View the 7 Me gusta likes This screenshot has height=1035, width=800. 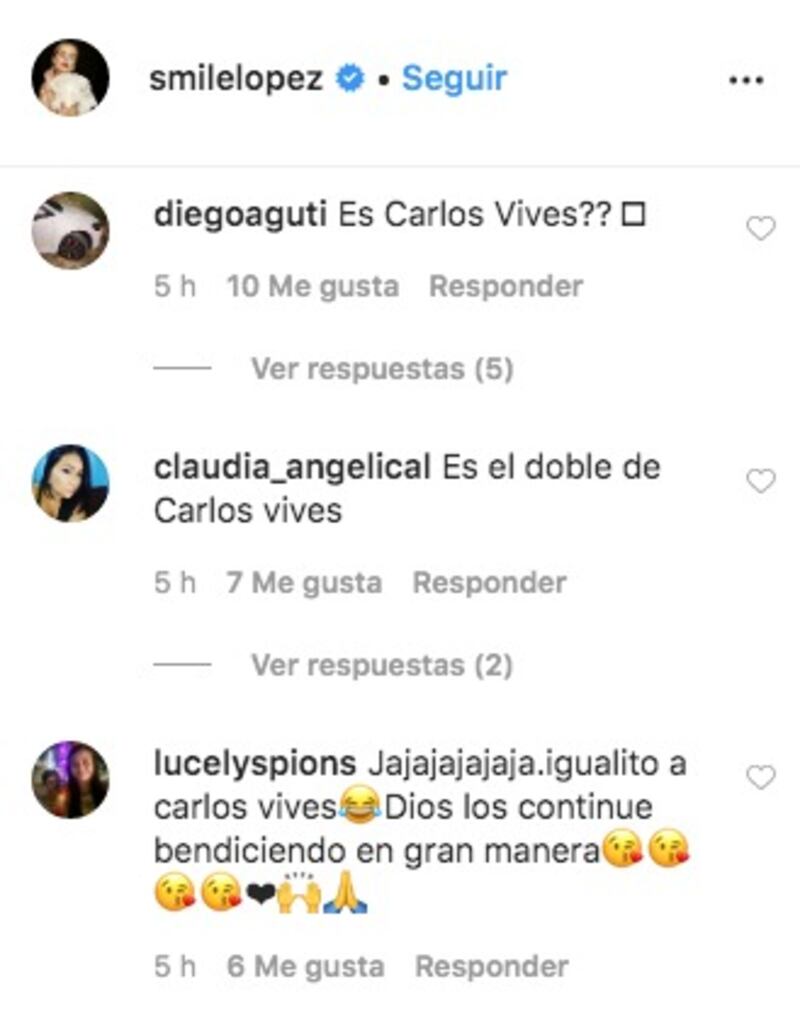(303, 582)
